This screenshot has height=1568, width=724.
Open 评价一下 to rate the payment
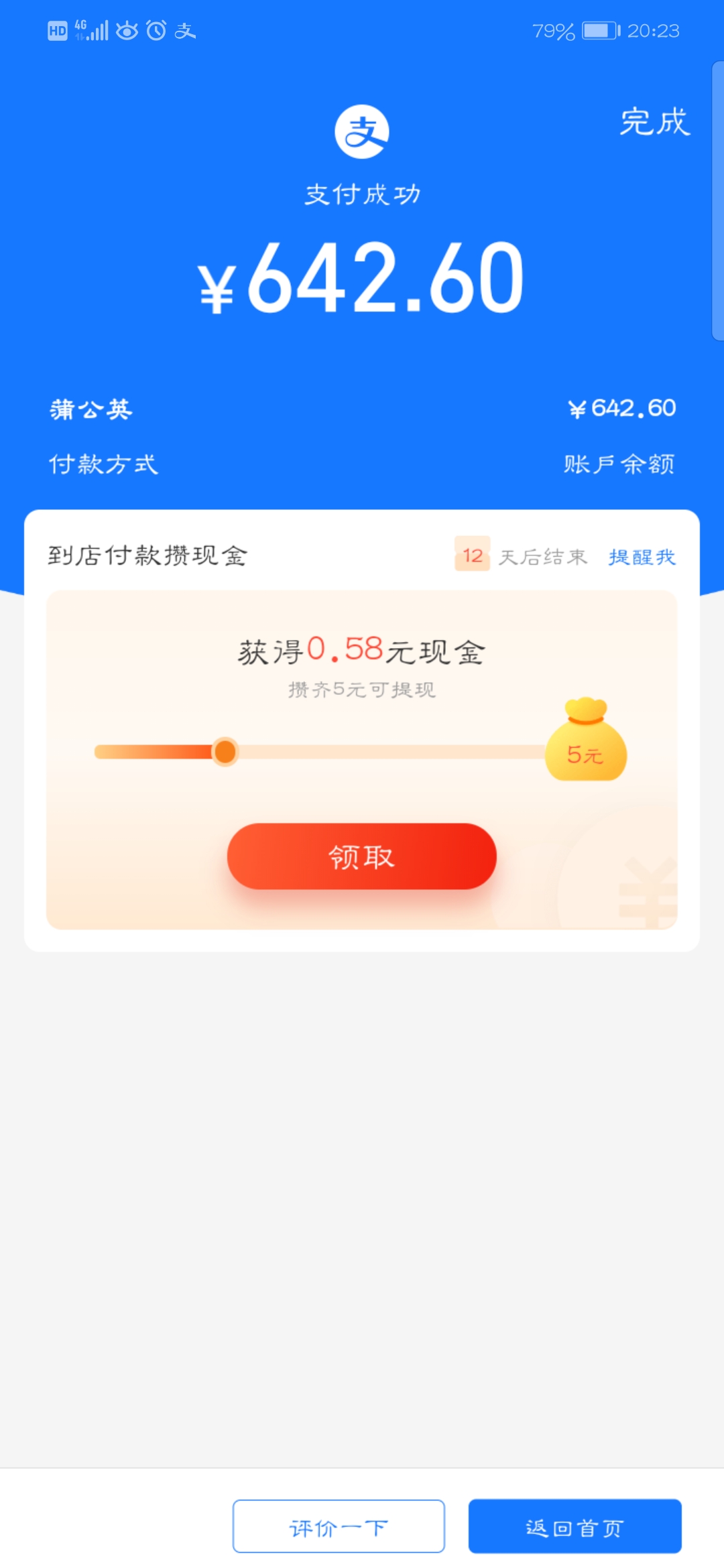(339, 1526)
